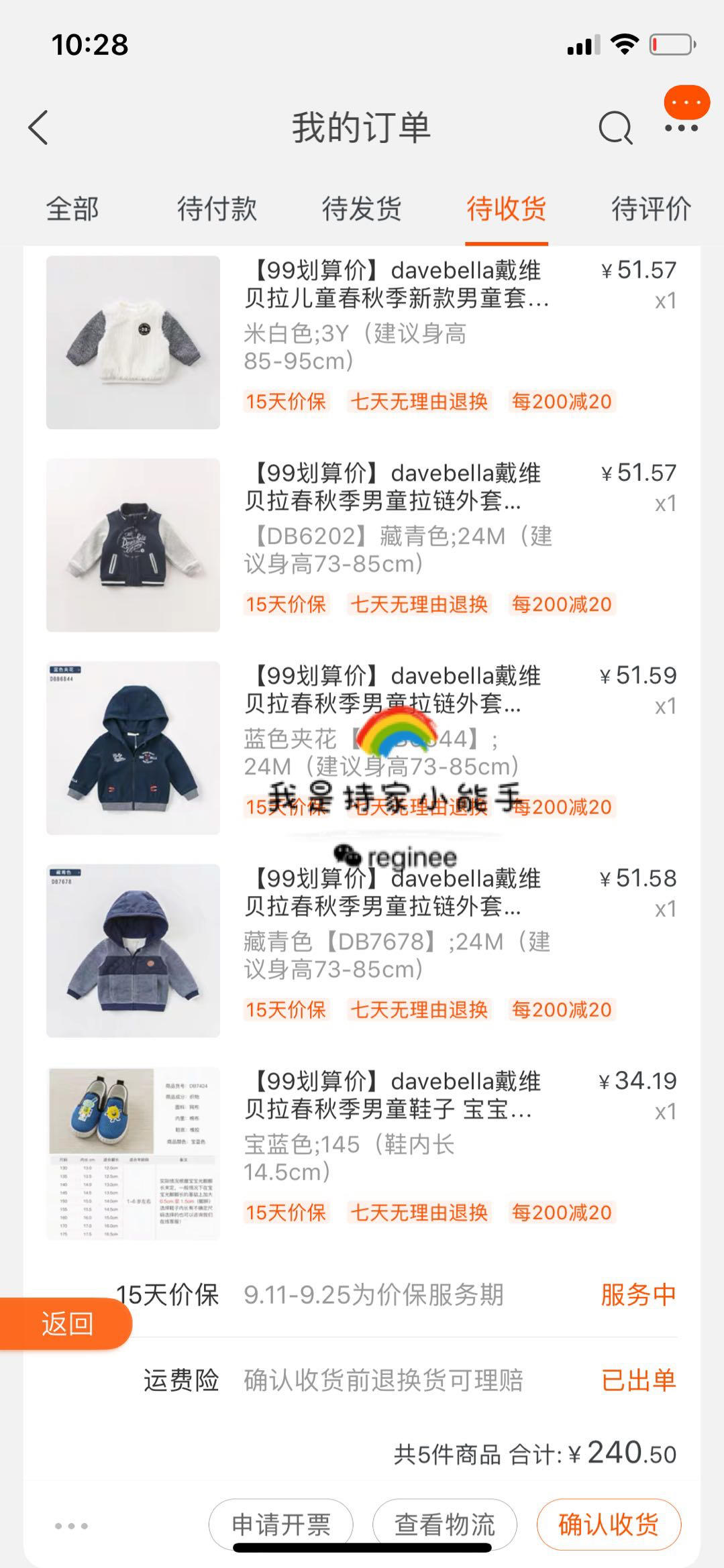Open the top-right overflow menu
The width and height of the screenshot is (724, 1568).
[x=681, y=127]
